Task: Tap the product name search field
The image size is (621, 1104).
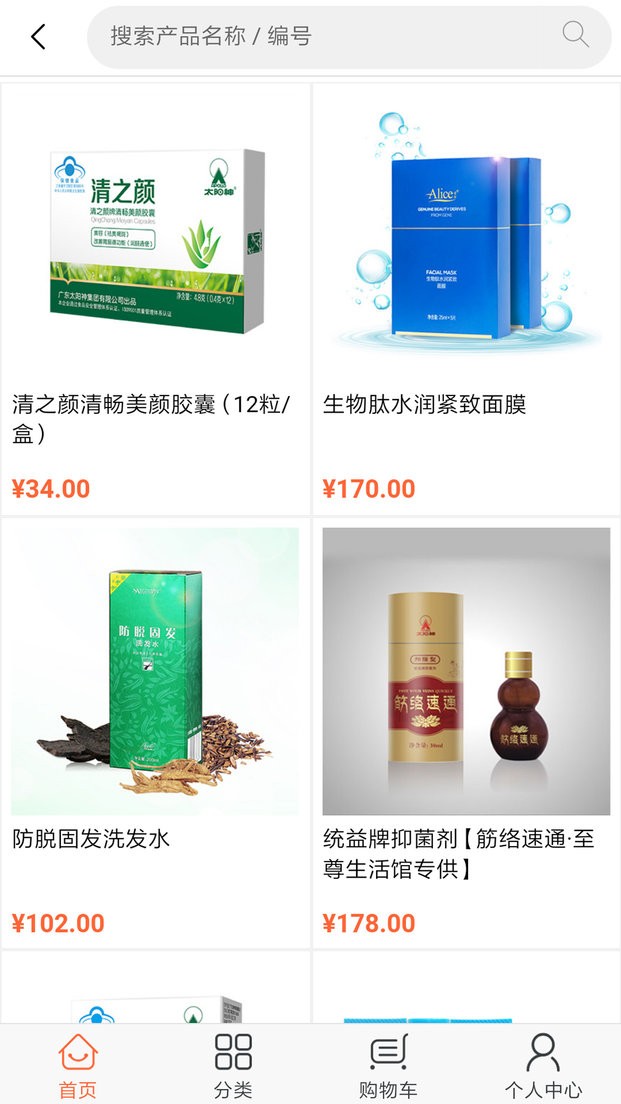Action: 320,37
